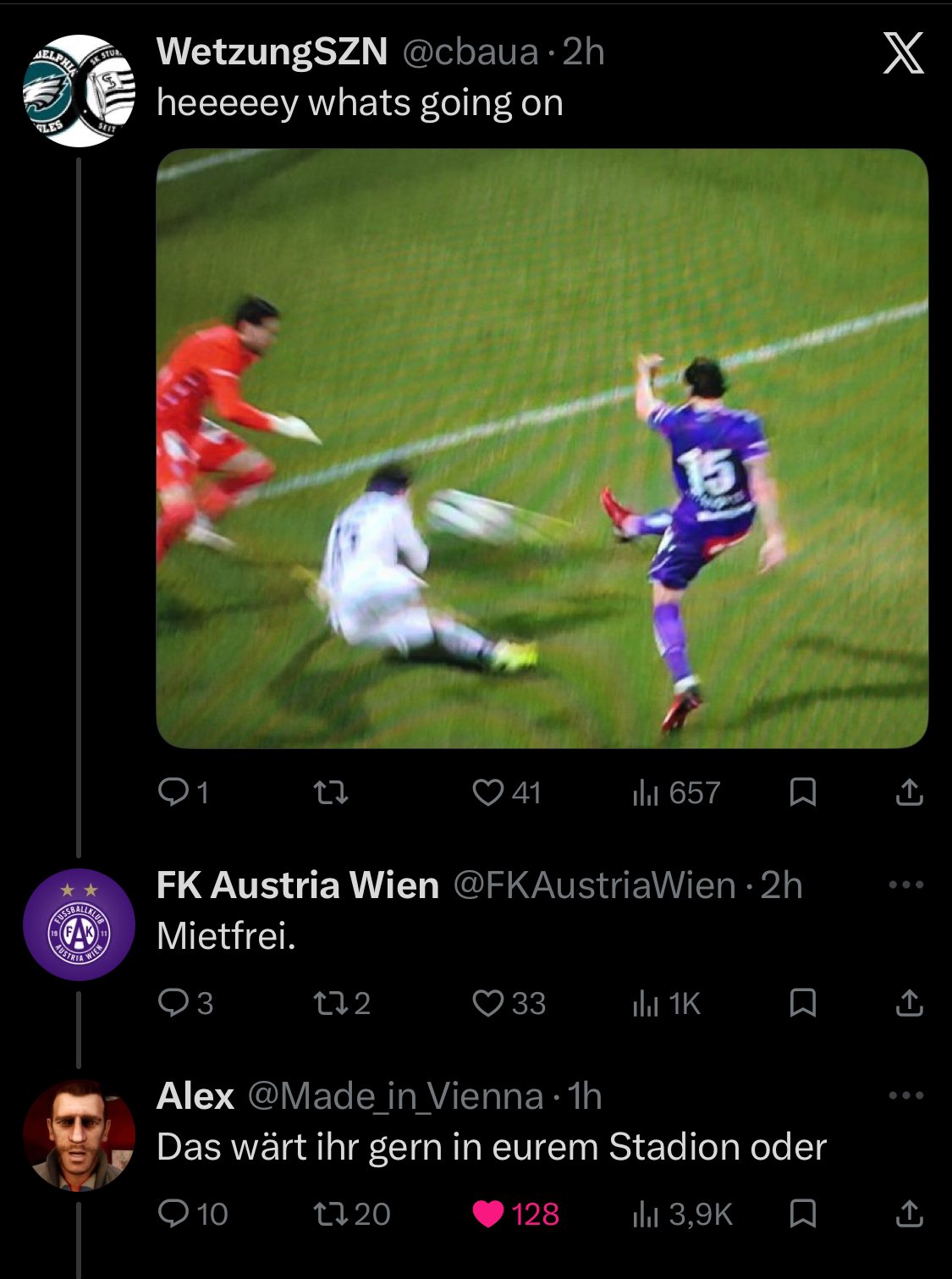The height and width of the screenshot is (1279, 952).
Task: Bookmark WetzungSZN's tweet
Action: [x=802, y=793]
